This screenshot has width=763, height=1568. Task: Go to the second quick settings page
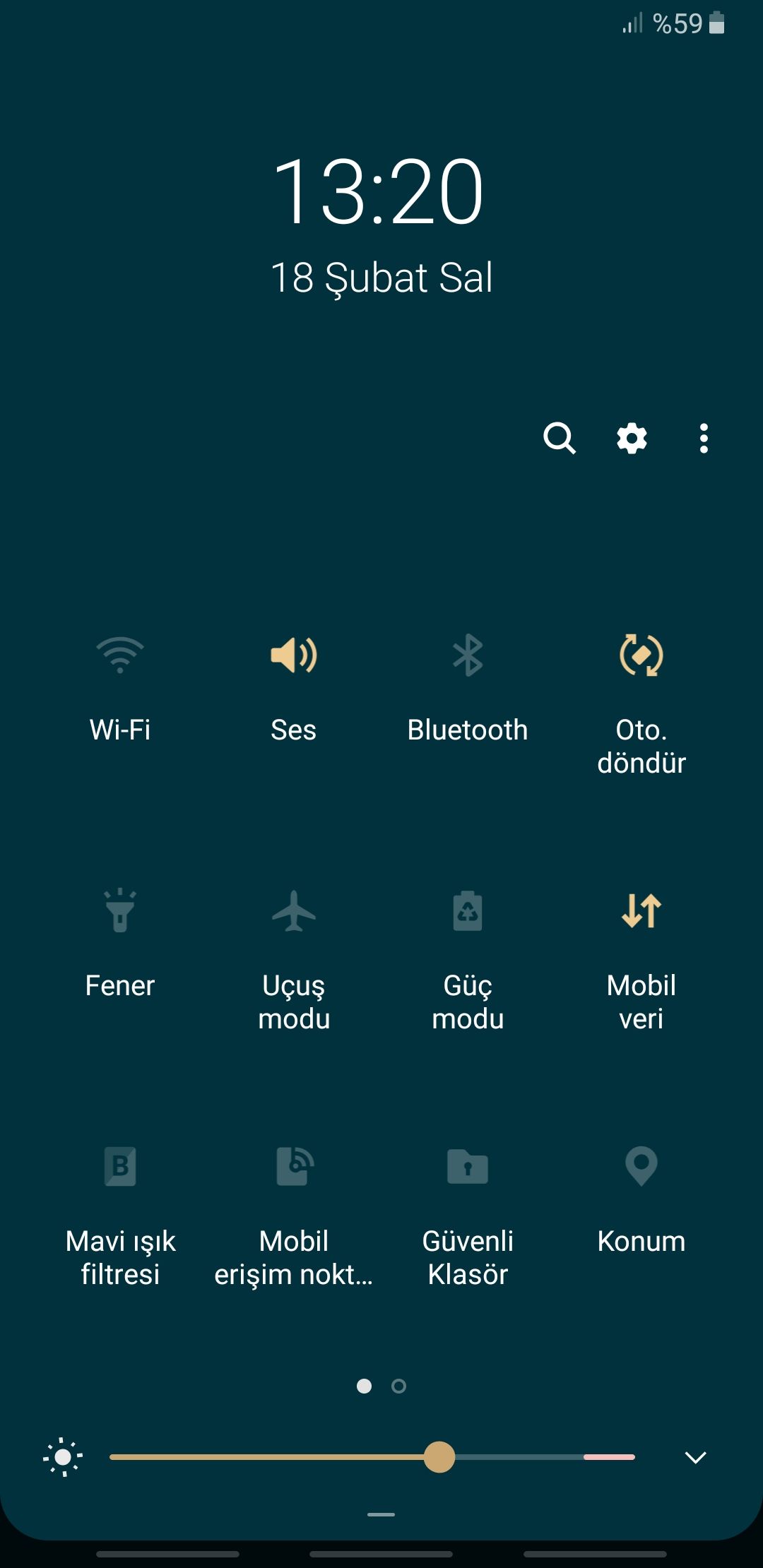398,1386
